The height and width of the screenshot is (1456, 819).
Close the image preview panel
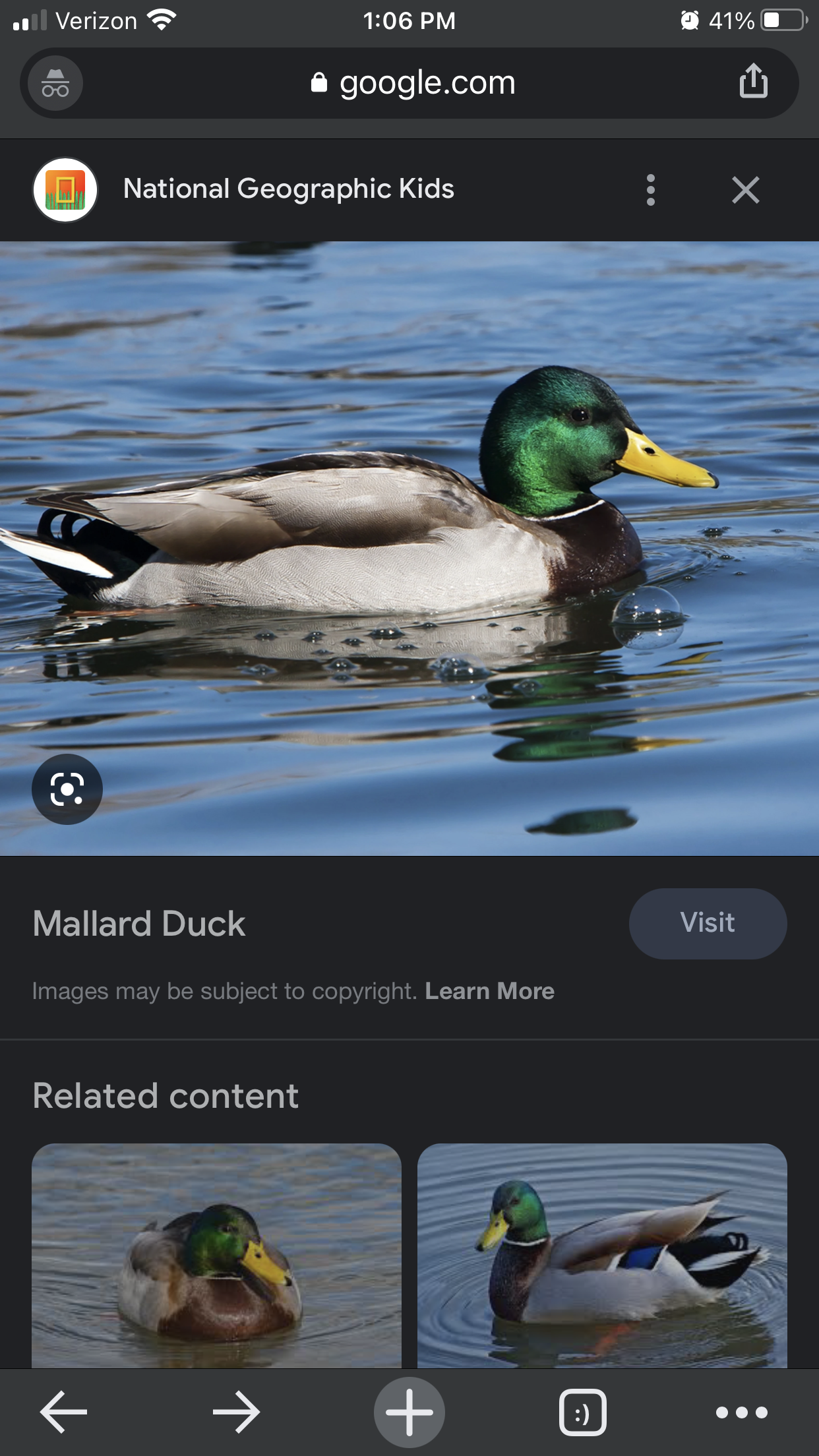coord(745,190)
